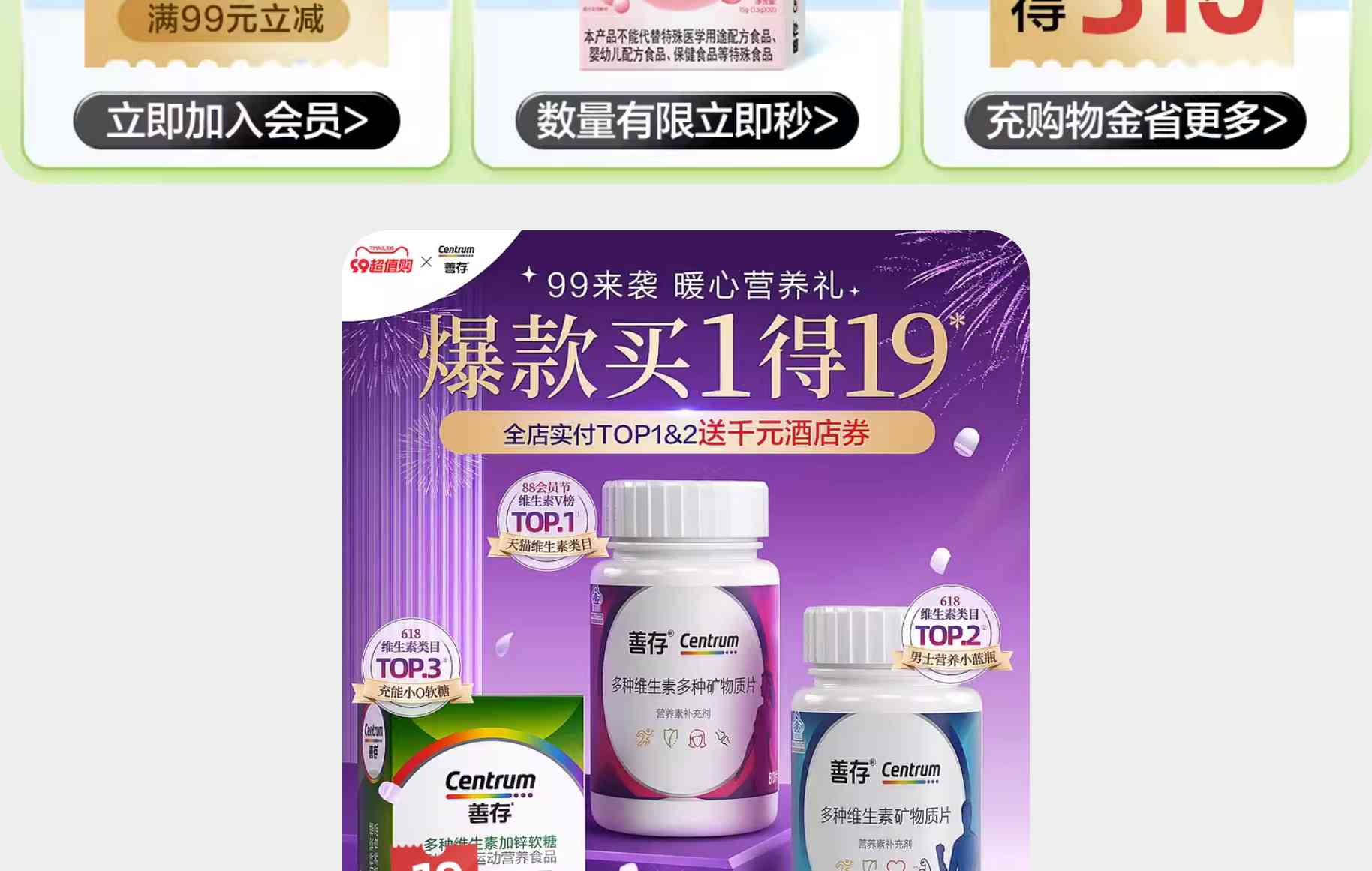Select 充购物金省更多 button
This screenshot has height=871, width=1372.
(1135, 121)
